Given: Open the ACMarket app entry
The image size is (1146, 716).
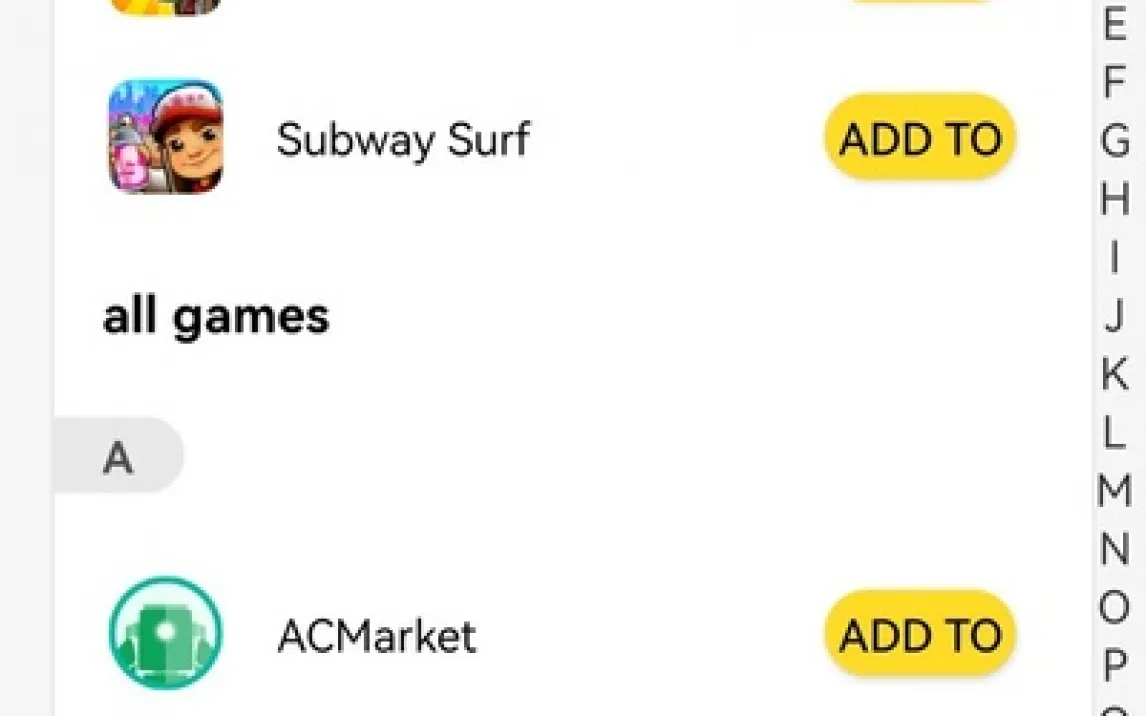Looking at the screenshot, I should (376, 635).
